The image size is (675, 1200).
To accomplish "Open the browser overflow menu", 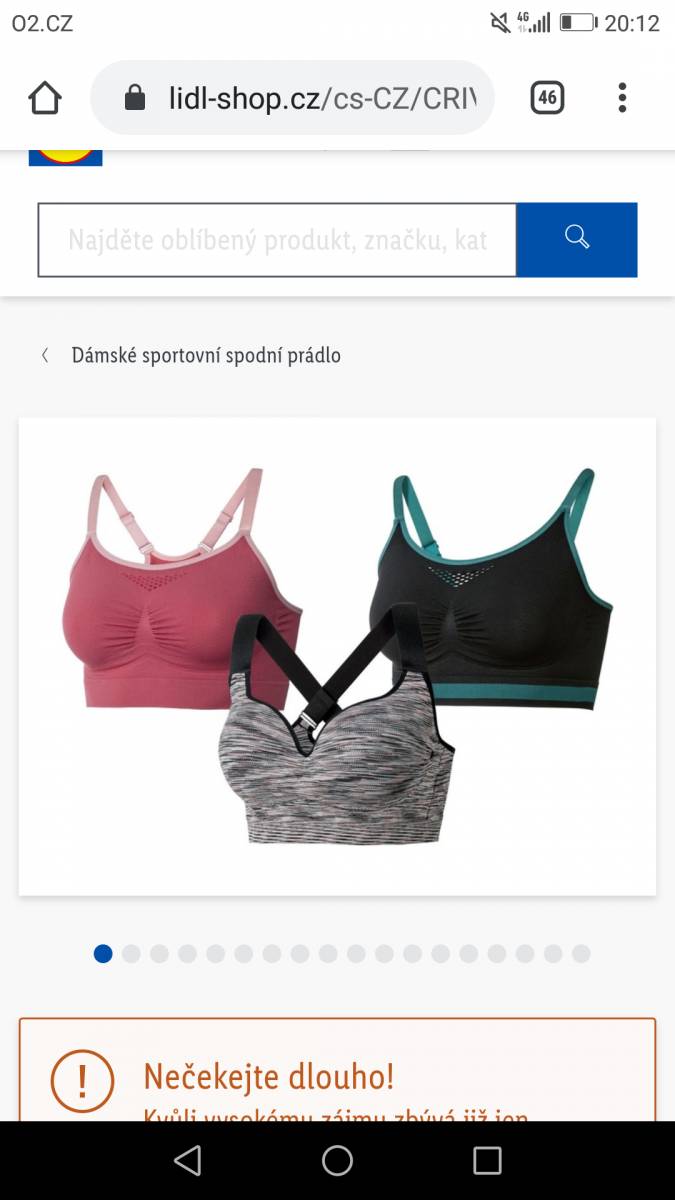I will pos(622,97).
